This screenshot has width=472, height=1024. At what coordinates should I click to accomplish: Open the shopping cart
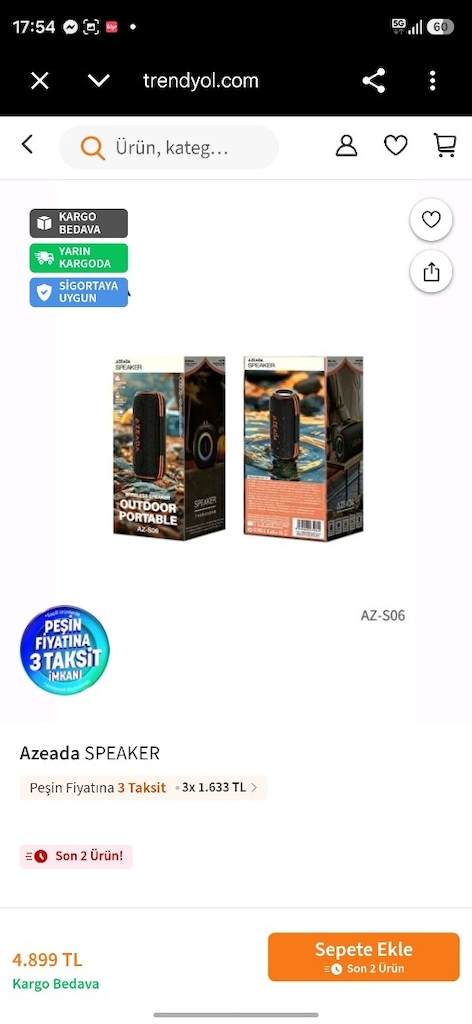pos(445,146)
